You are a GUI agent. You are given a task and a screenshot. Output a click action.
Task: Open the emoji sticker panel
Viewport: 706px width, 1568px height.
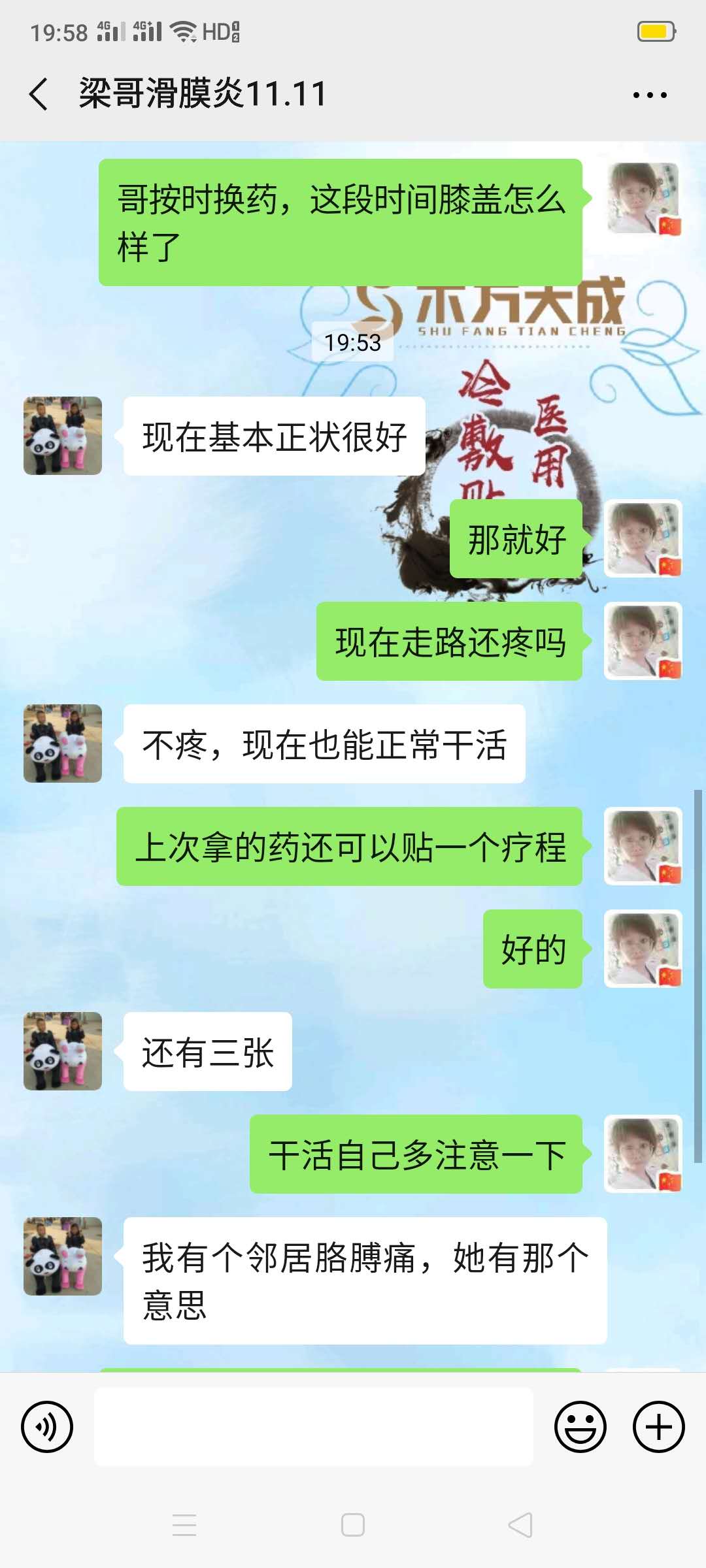pyautogui.click(x=580, y=1427)
